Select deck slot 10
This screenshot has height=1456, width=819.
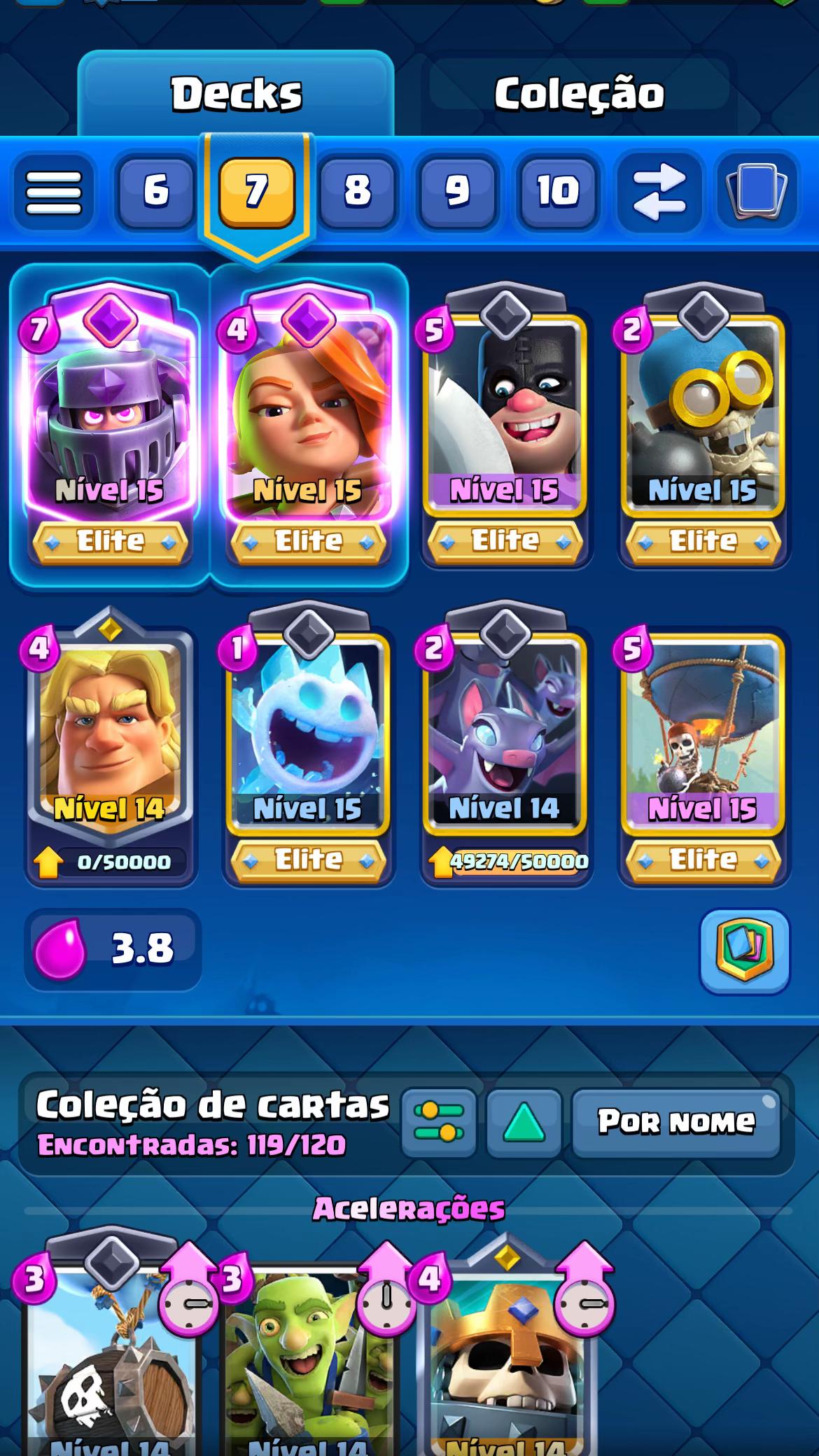pos(557,192)
